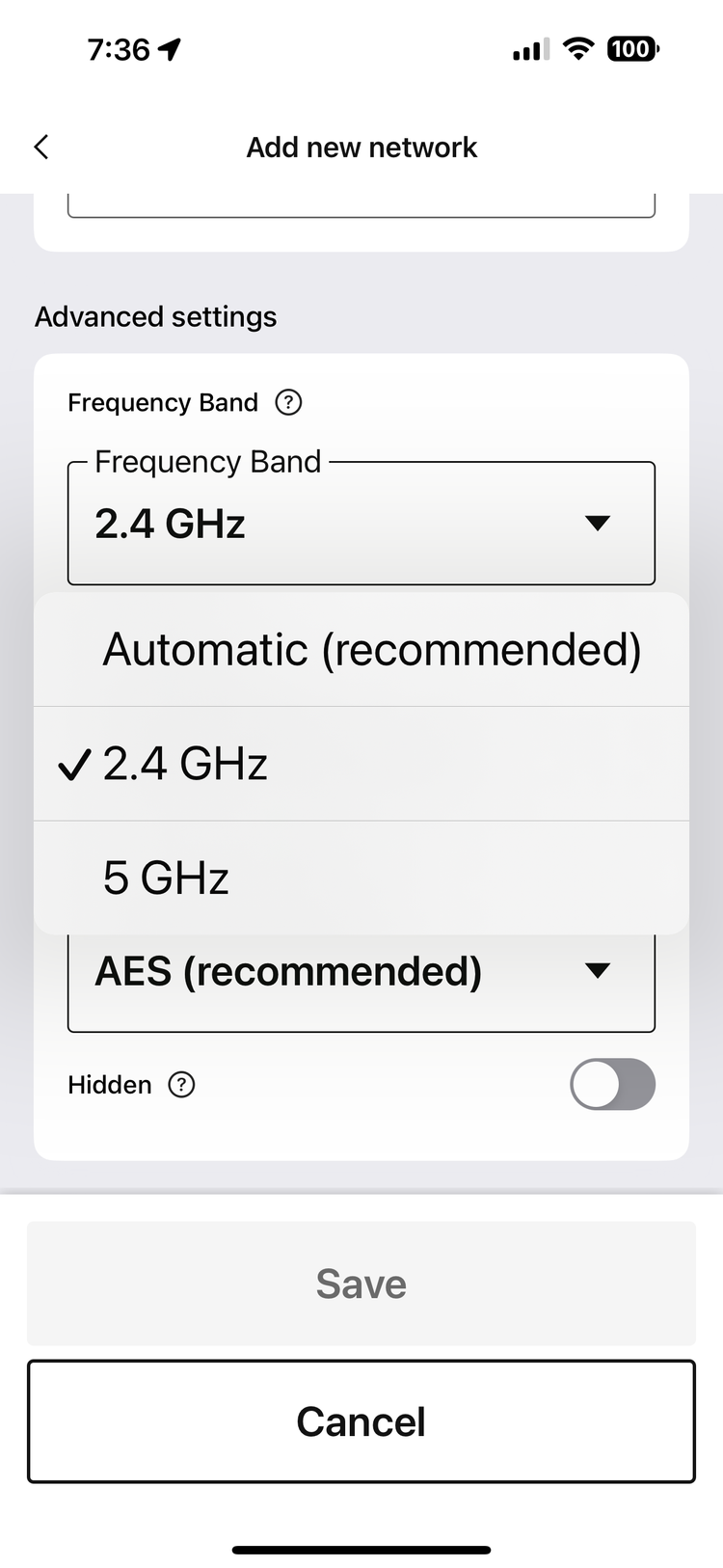Enable the Hidden network switch
Viewport: 723px width, 1568px height.
pyautogui.click(x=612, y=1084)
